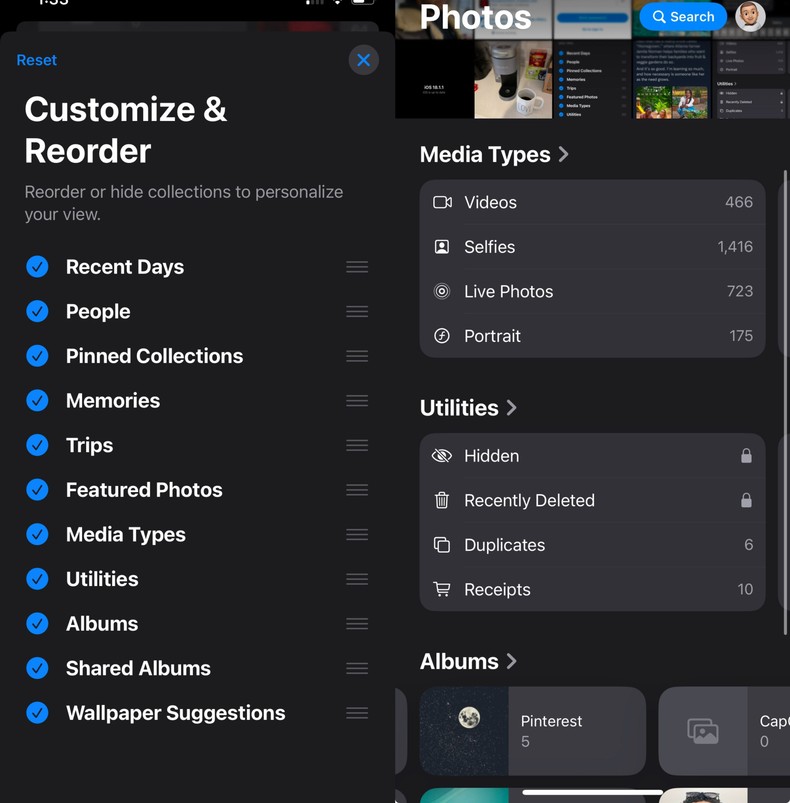Select the Duplicates copy icon
This screenshot has height=803, width=790.
coord(442,545)
